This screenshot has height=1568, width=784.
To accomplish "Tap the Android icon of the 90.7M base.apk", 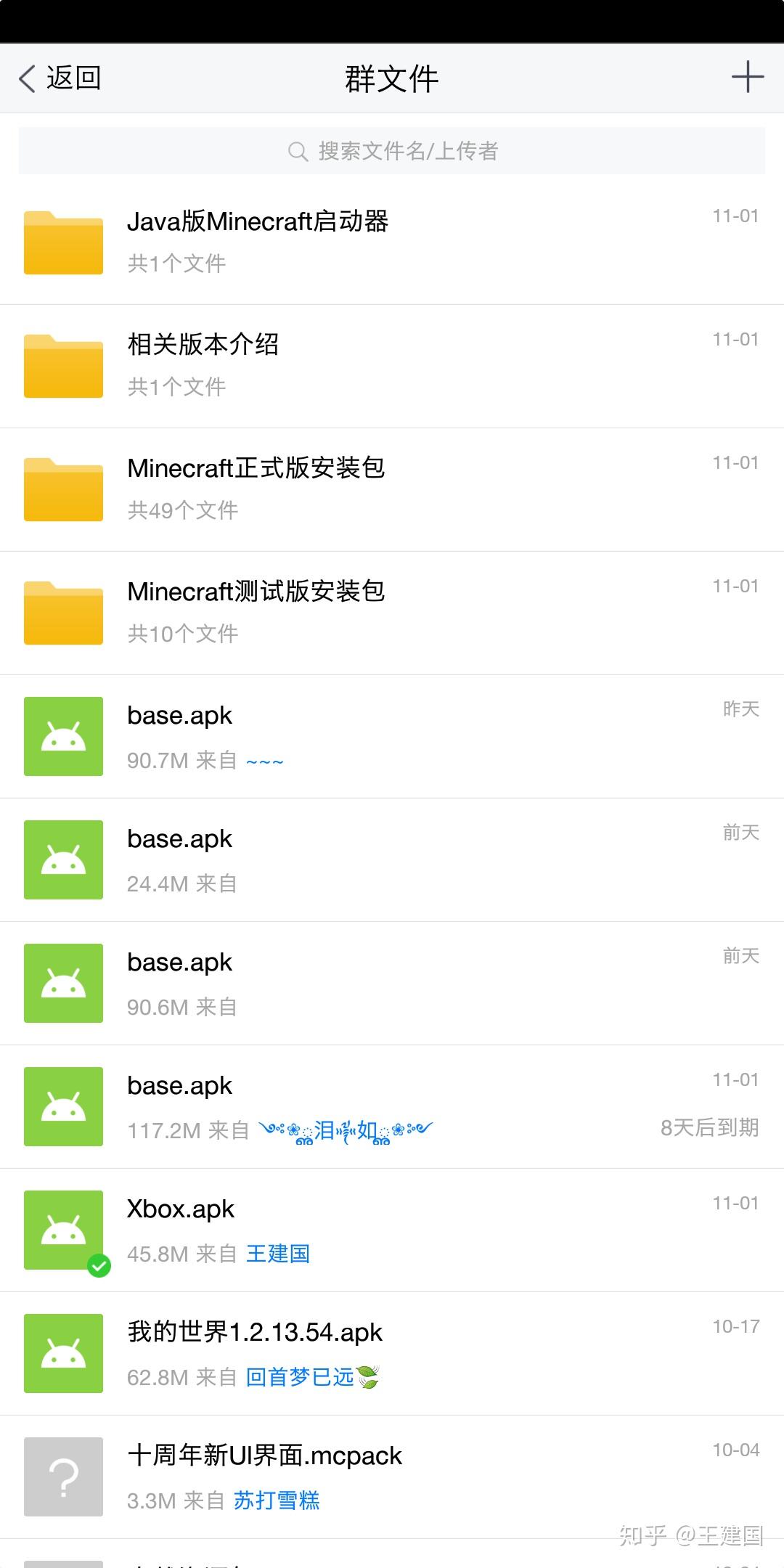I will point(62,736).
